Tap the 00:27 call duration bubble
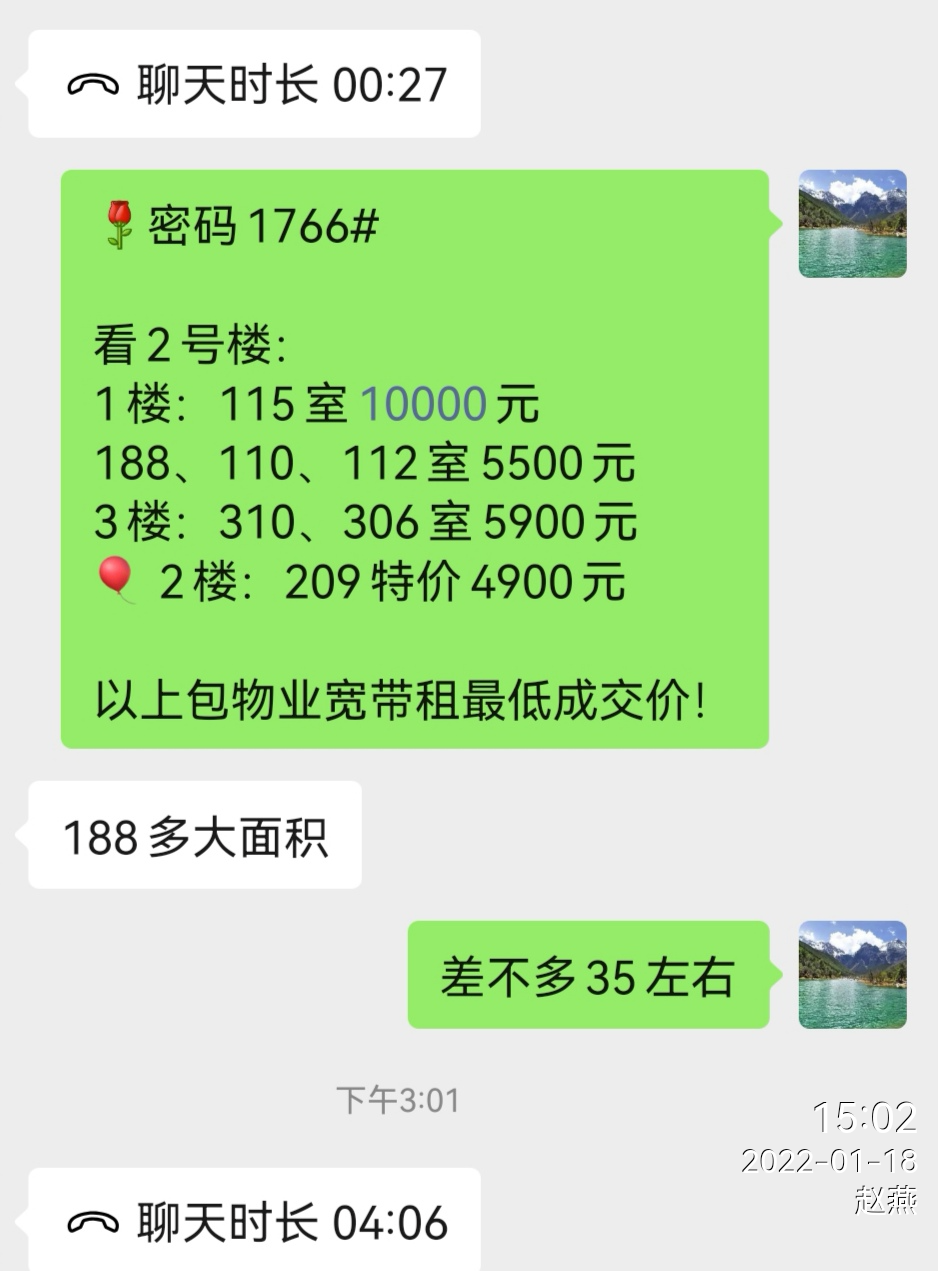 coord(255,84)
